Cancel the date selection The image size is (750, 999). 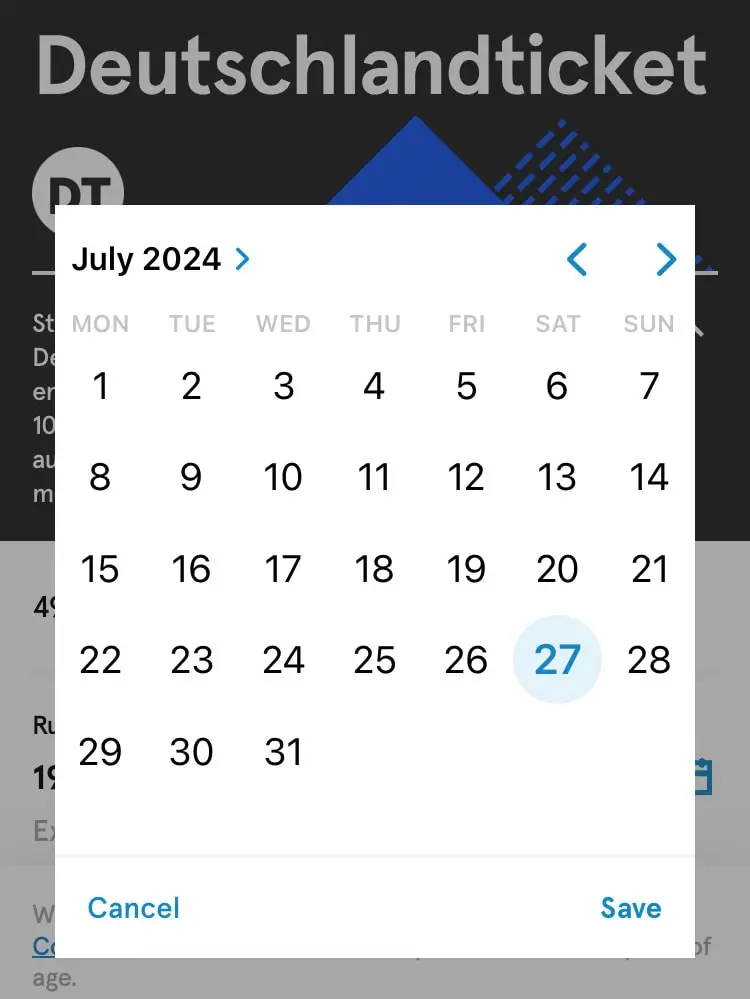tap(134, 908)
